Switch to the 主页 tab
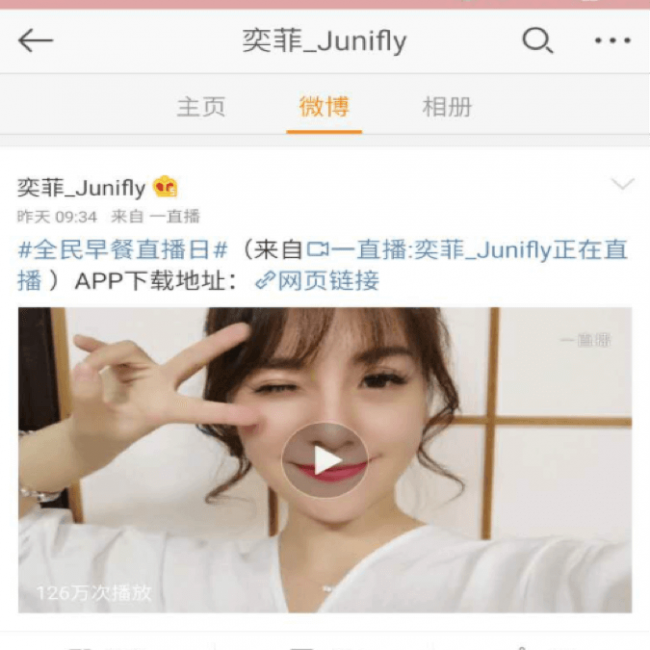This screenshot has height=650, width=650. pyautogui.click(x=201, y=107)
